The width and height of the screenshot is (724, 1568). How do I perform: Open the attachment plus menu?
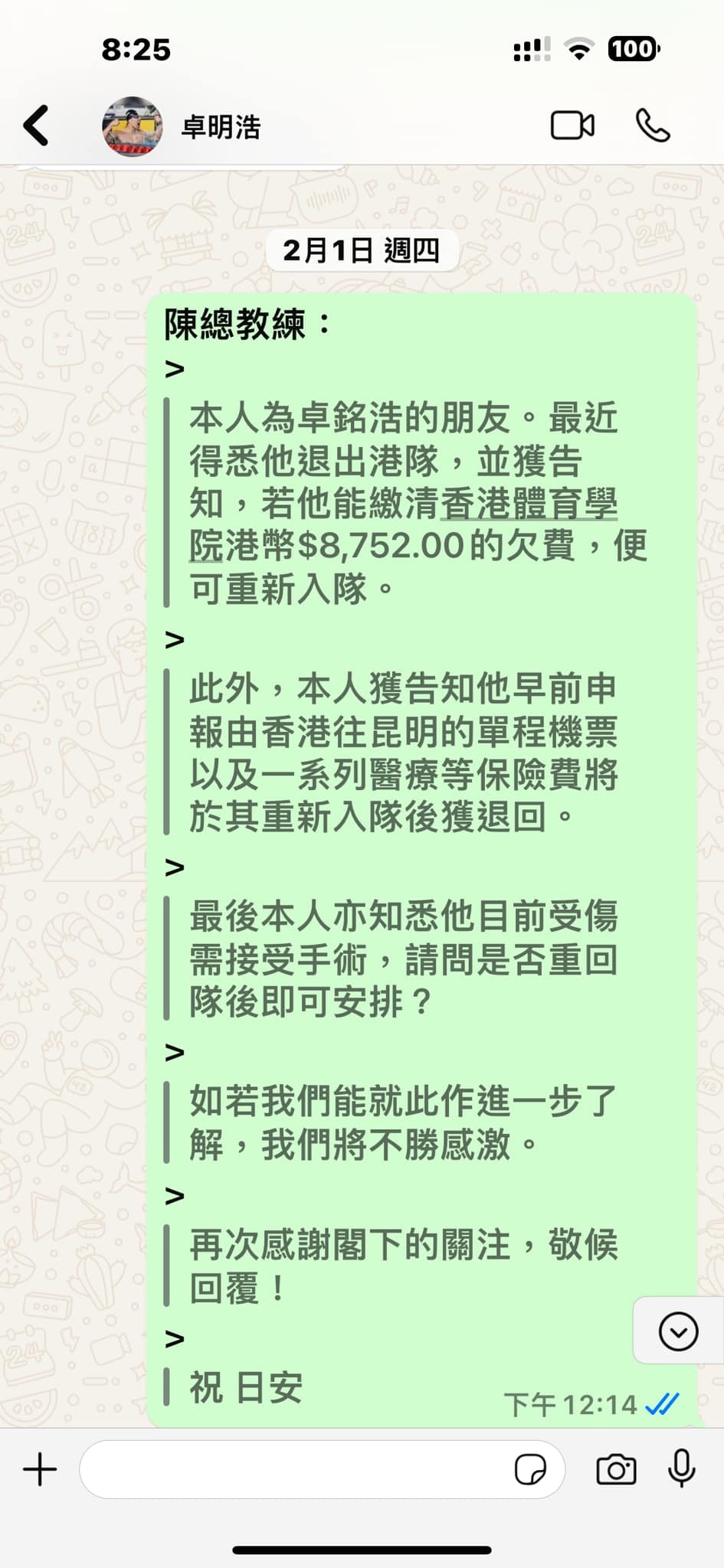[40, 1469]
